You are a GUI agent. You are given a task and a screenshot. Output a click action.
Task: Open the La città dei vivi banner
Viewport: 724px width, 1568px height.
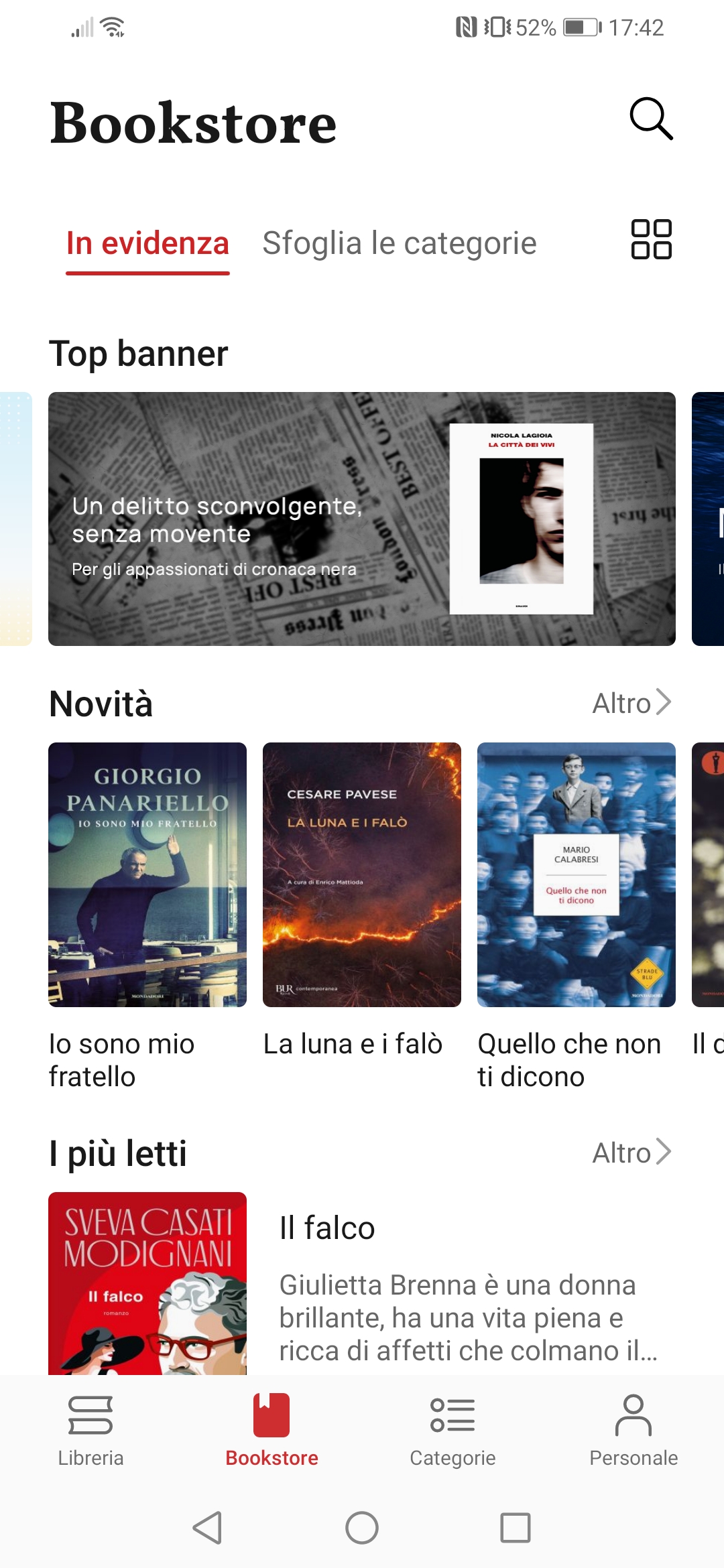point(361,519)
